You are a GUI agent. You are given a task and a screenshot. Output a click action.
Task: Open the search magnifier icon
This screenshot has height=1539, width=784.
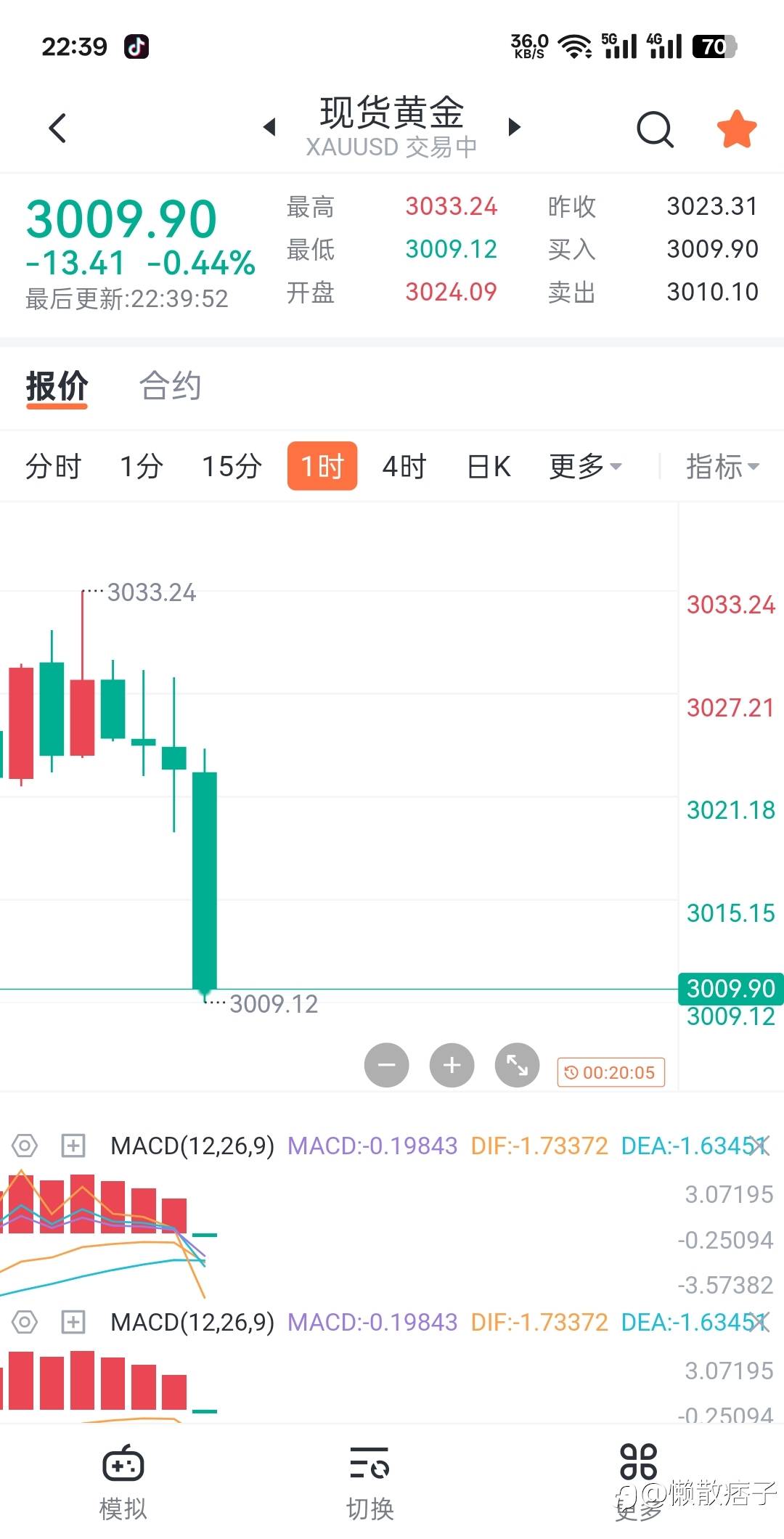click(x=655, y=129)
